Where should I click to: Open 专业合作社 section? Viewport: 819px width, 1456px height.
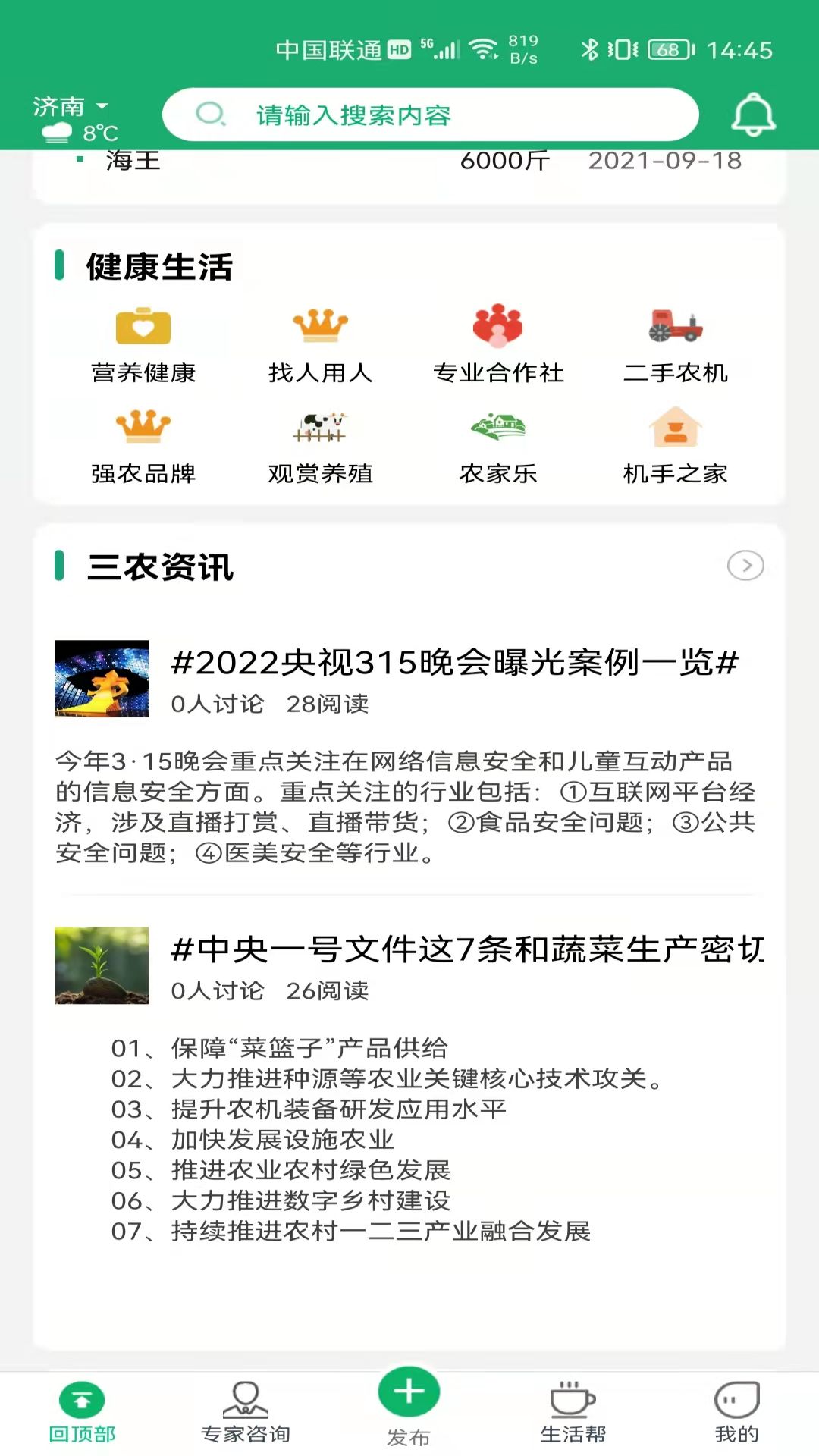coord(498,344)
